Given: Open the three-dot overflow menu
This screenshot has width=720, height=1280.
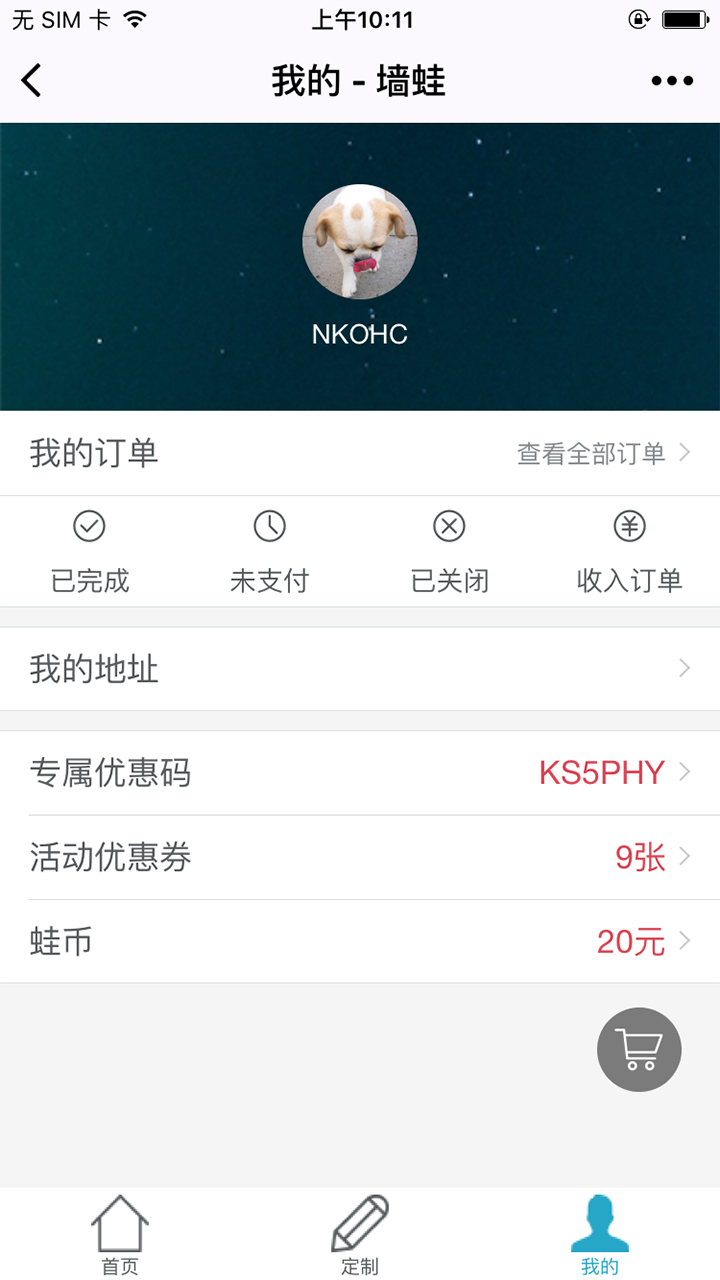Looking at the screenshot, I should click(x=672, y=81).
